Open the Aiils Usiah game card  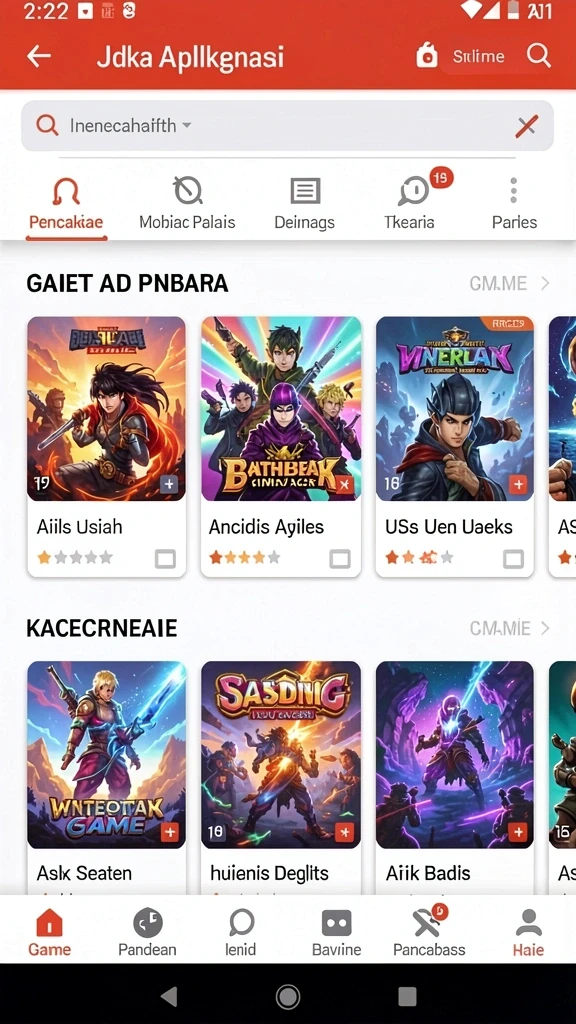tap(106, 447)
